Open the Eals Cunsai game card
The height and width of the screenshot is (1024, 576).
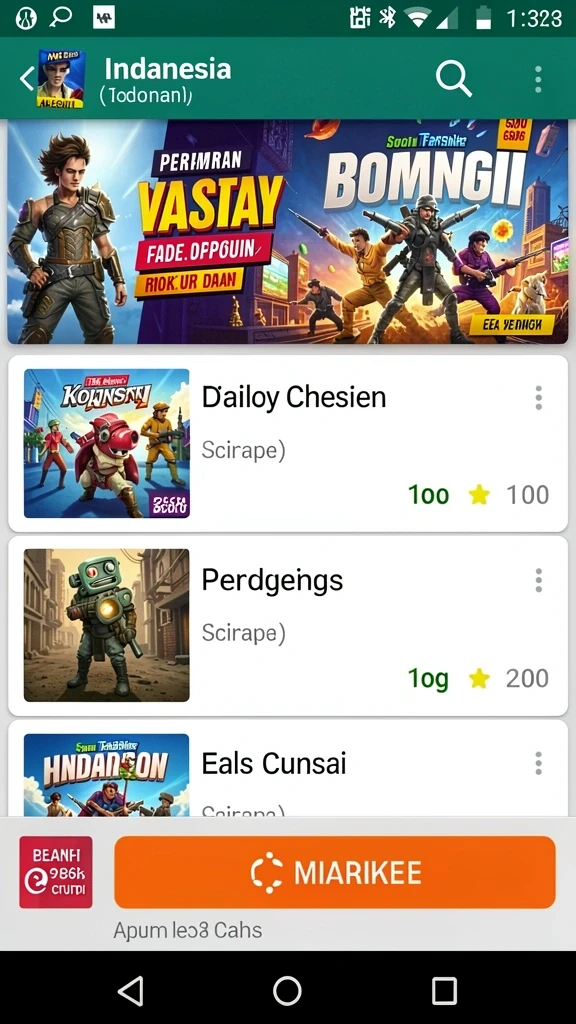click(288, 768)
